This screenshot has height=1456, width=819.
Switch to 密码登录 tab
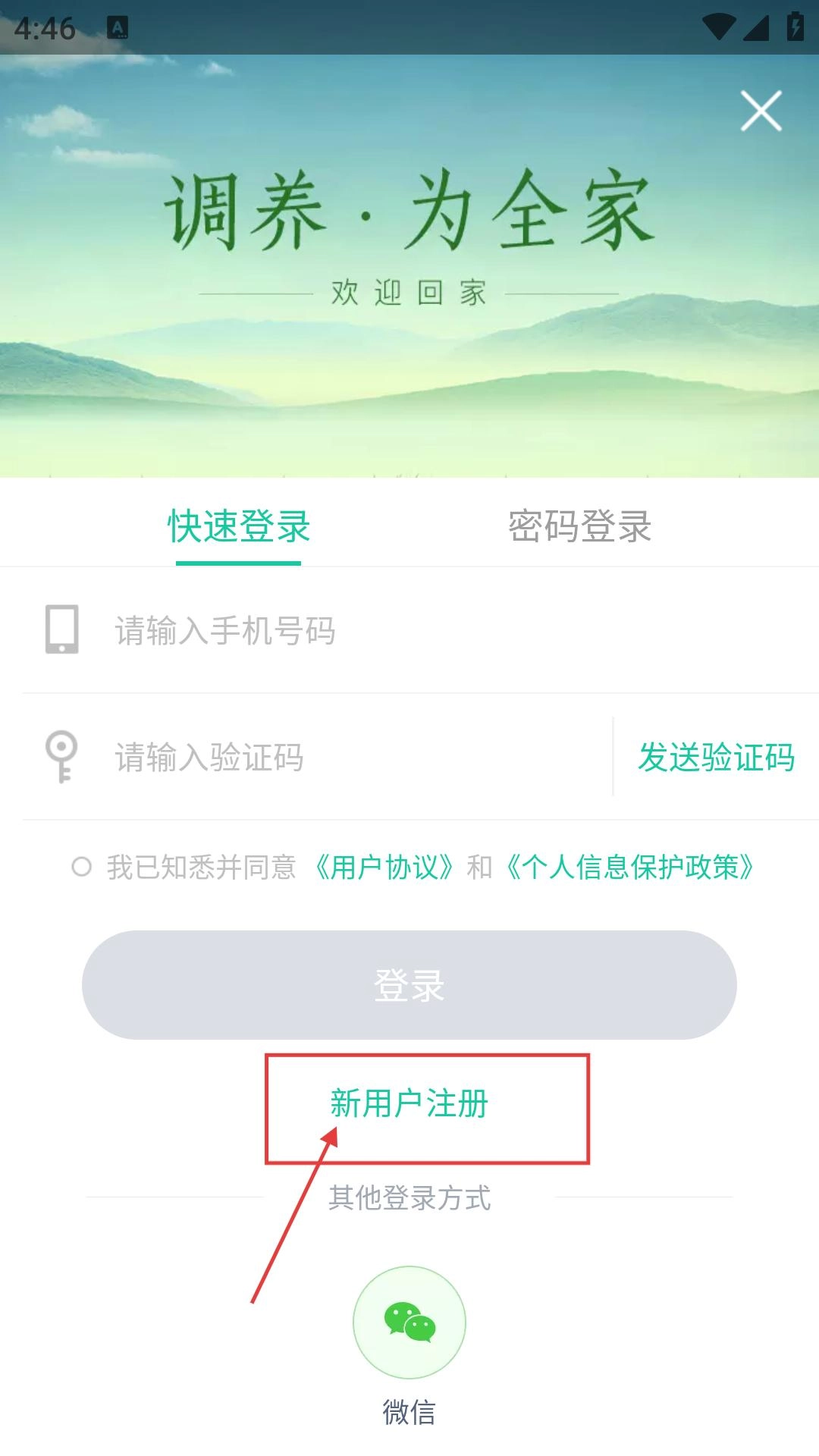click(x=579, y=526)
